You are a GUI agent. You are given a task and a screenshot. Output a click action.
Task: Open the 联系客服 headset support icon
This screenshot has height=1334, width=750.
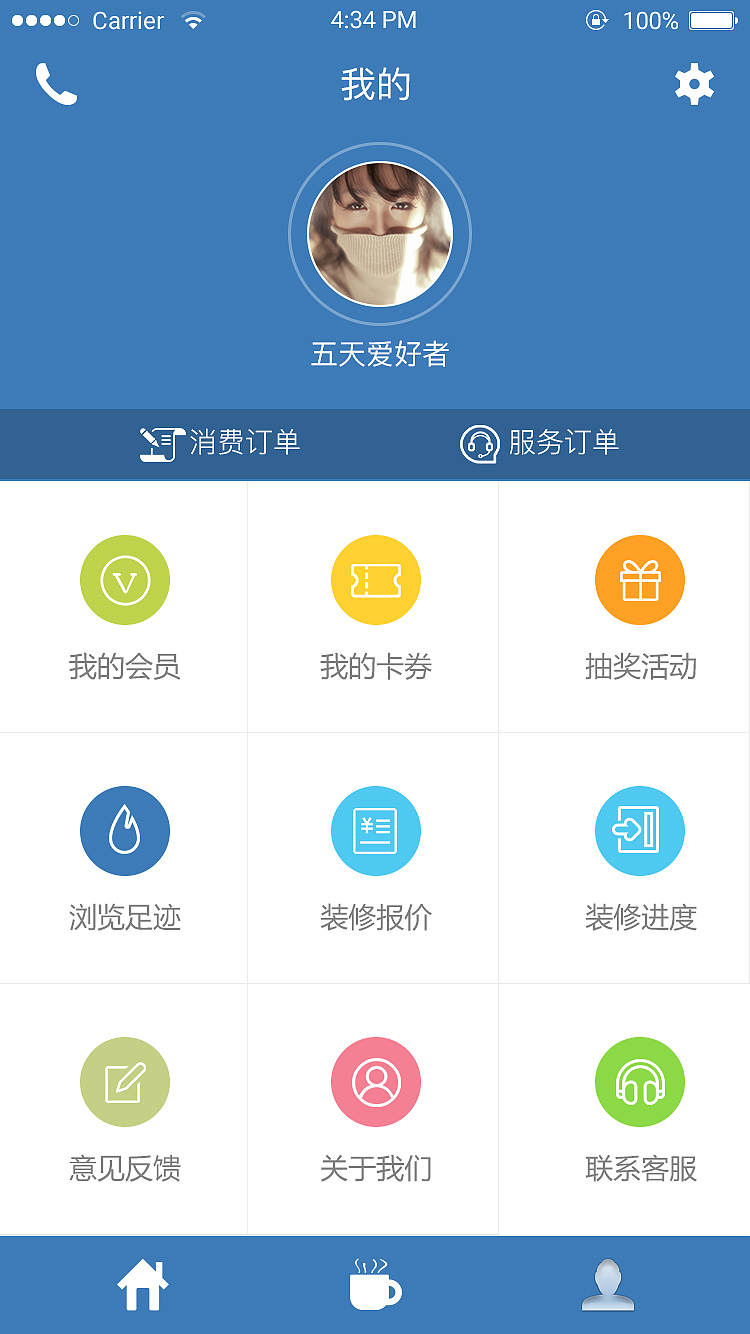[639, 1082]
